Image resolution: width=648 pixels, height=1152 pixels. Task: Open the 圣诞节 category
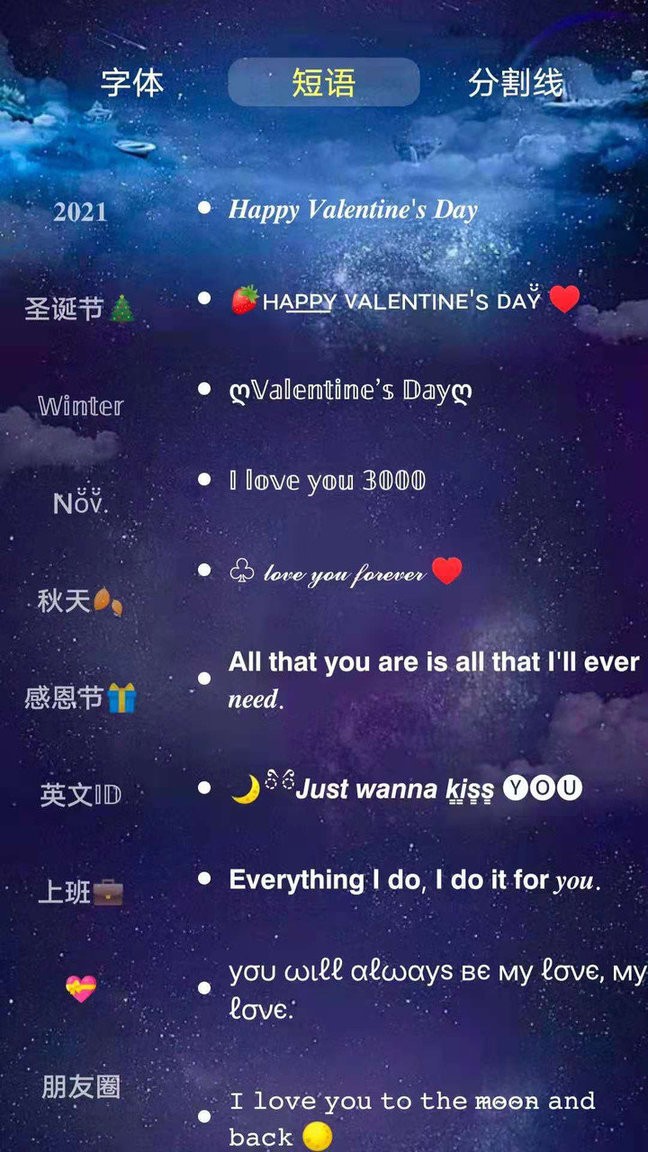coord(80,308)
